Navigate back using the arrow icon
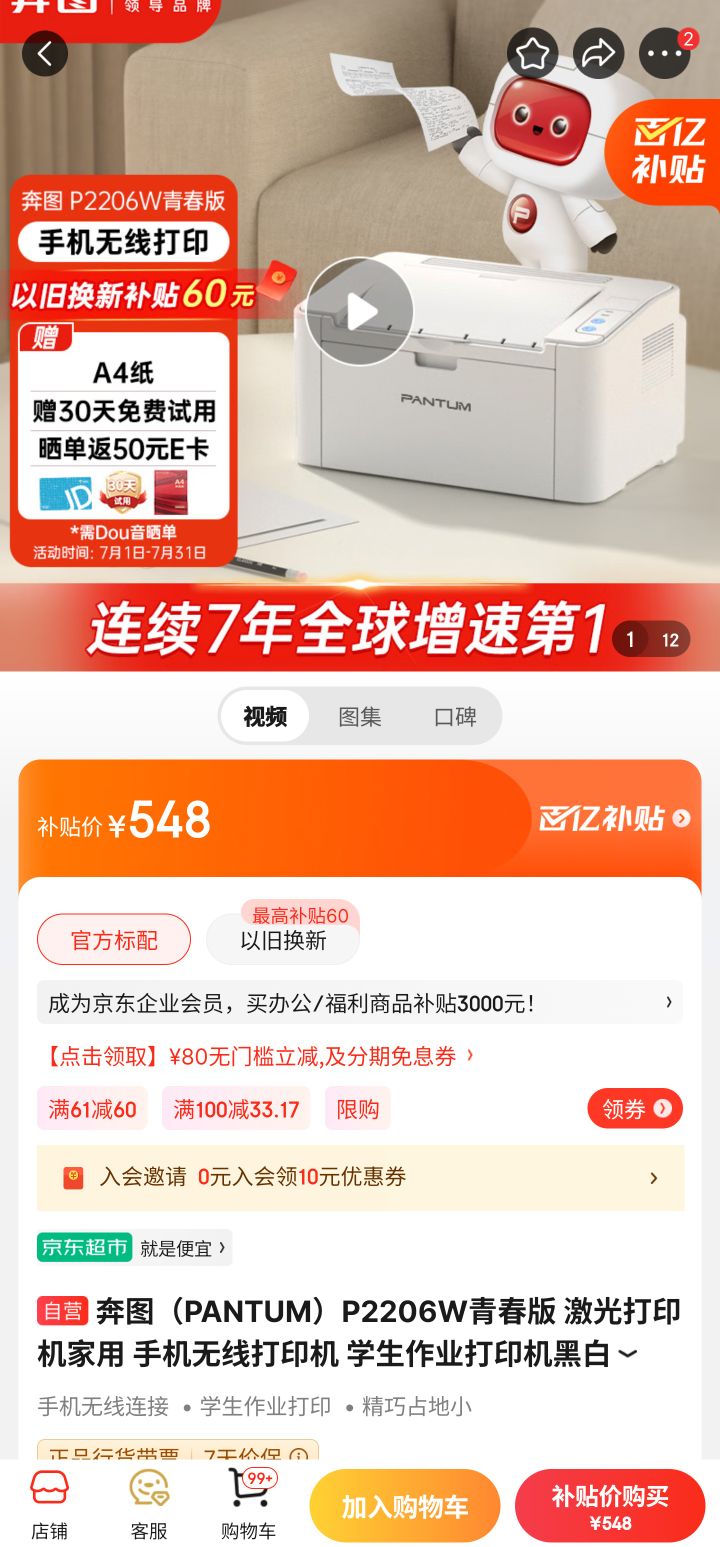Viewport: 720px width, 1547px height. (x=44, y=54)
